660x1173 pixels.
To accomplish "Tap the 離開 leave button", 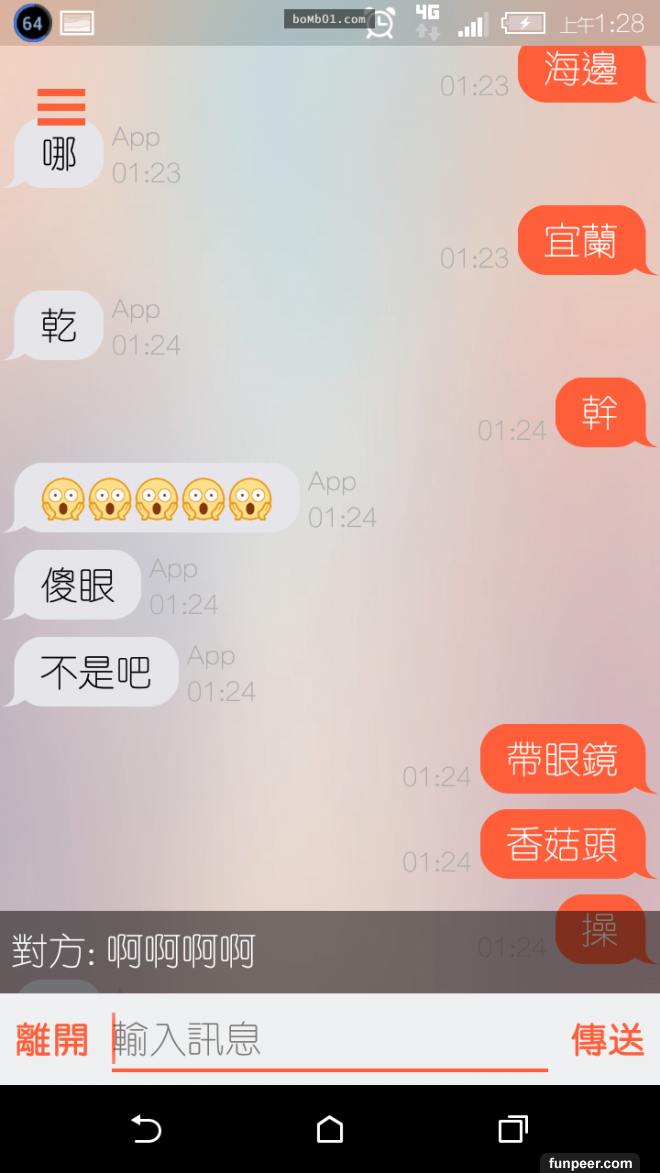I will pos(52,1040).
